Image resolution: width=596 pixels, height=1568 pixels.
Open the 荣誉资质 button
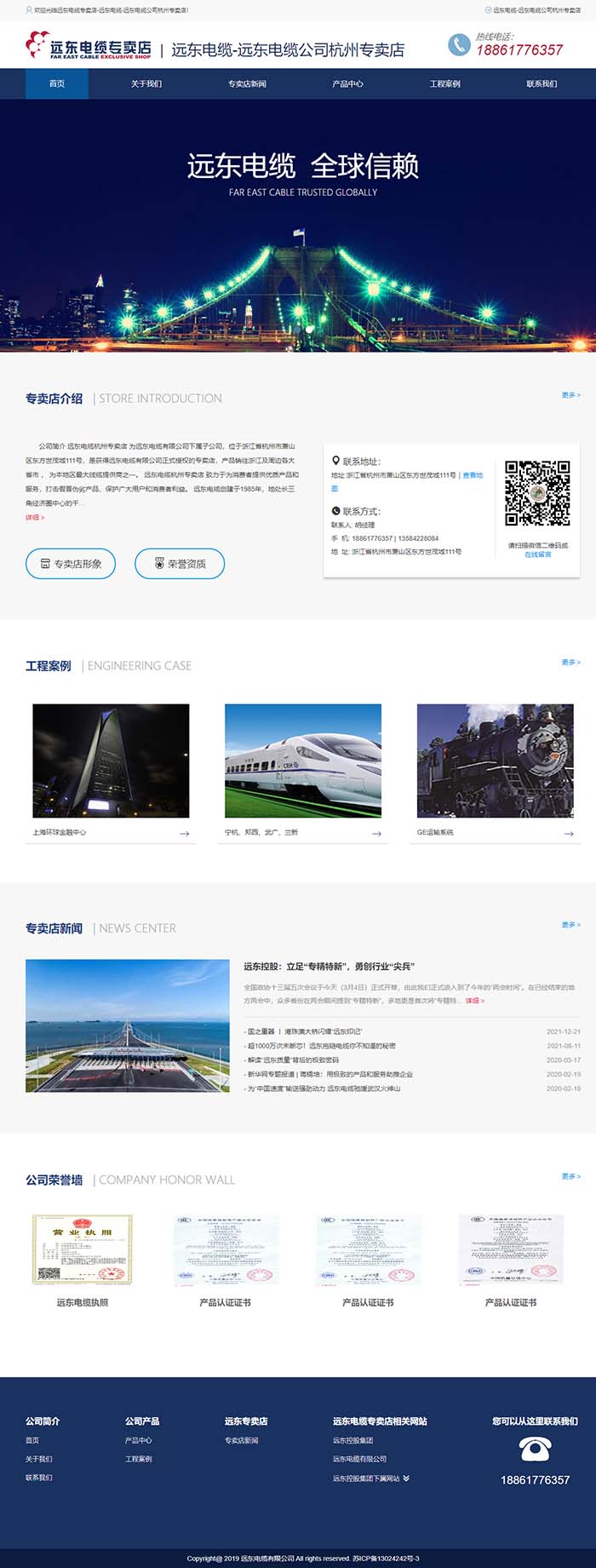click(x=180, y=564)
